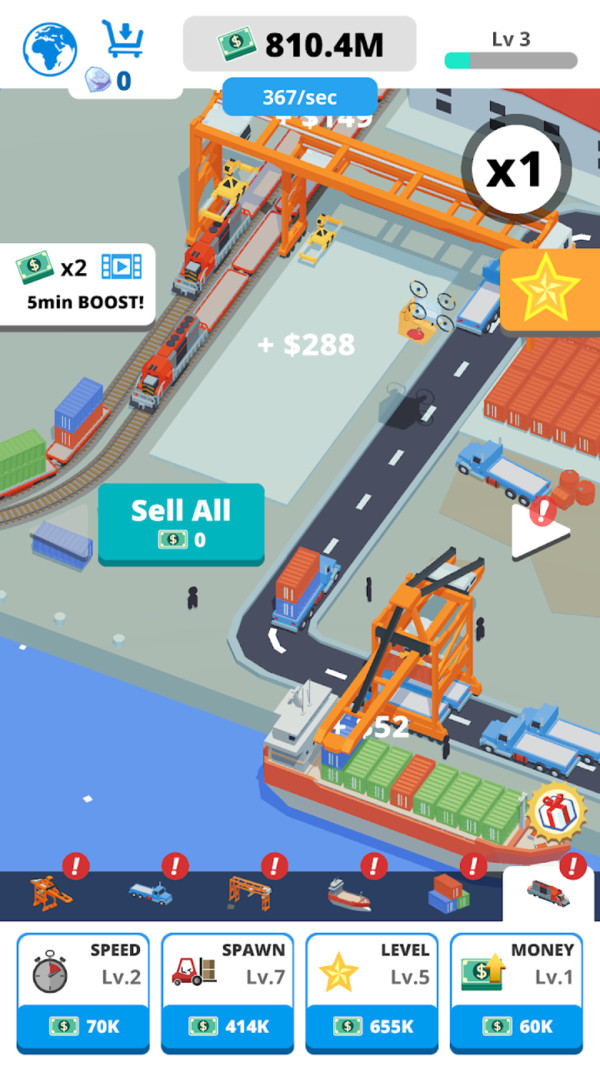
Task: Open the gold star bonus button
Action: (x=547, y=290)
